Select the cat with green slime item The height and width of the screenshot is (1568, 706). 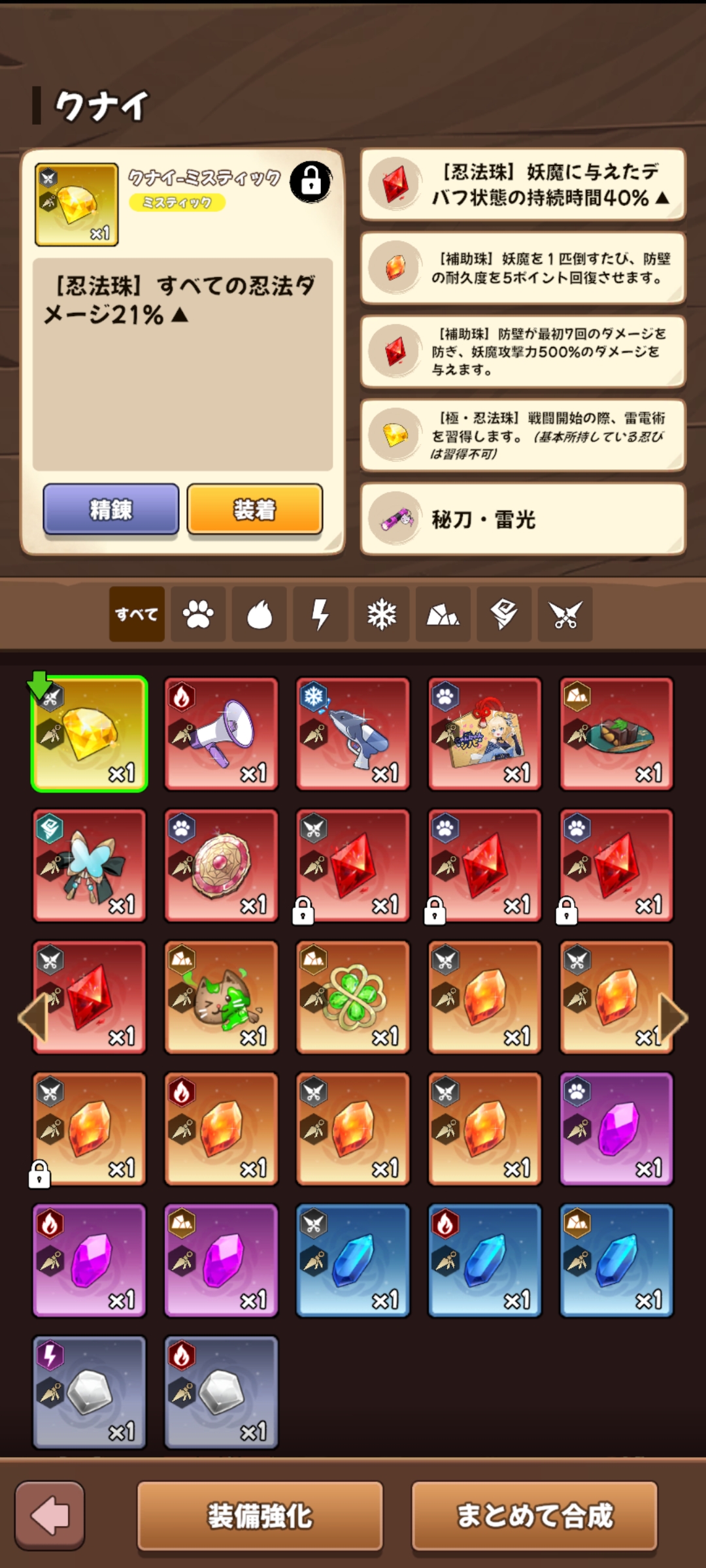click(221, 997)
